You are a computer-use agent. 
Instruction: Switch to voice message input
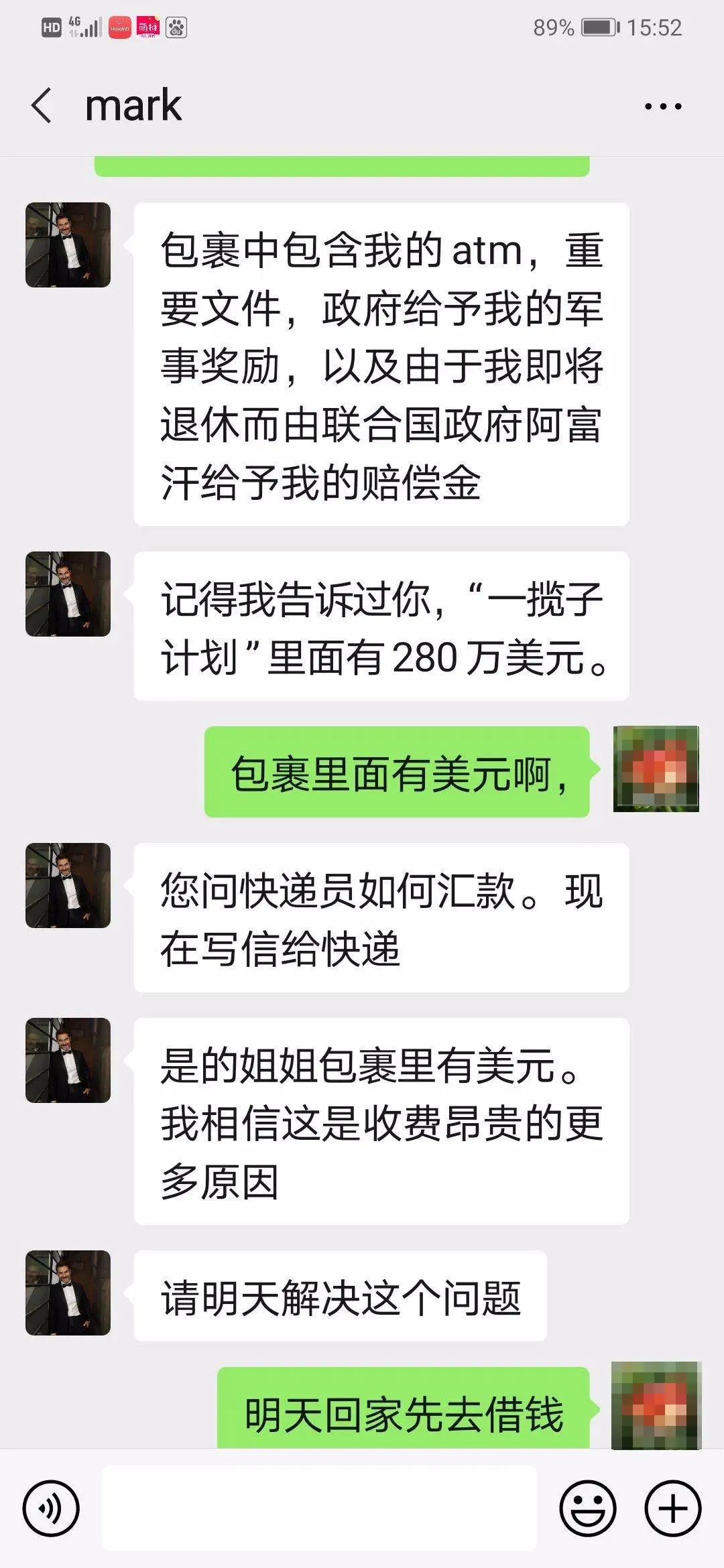[51, 1508]
